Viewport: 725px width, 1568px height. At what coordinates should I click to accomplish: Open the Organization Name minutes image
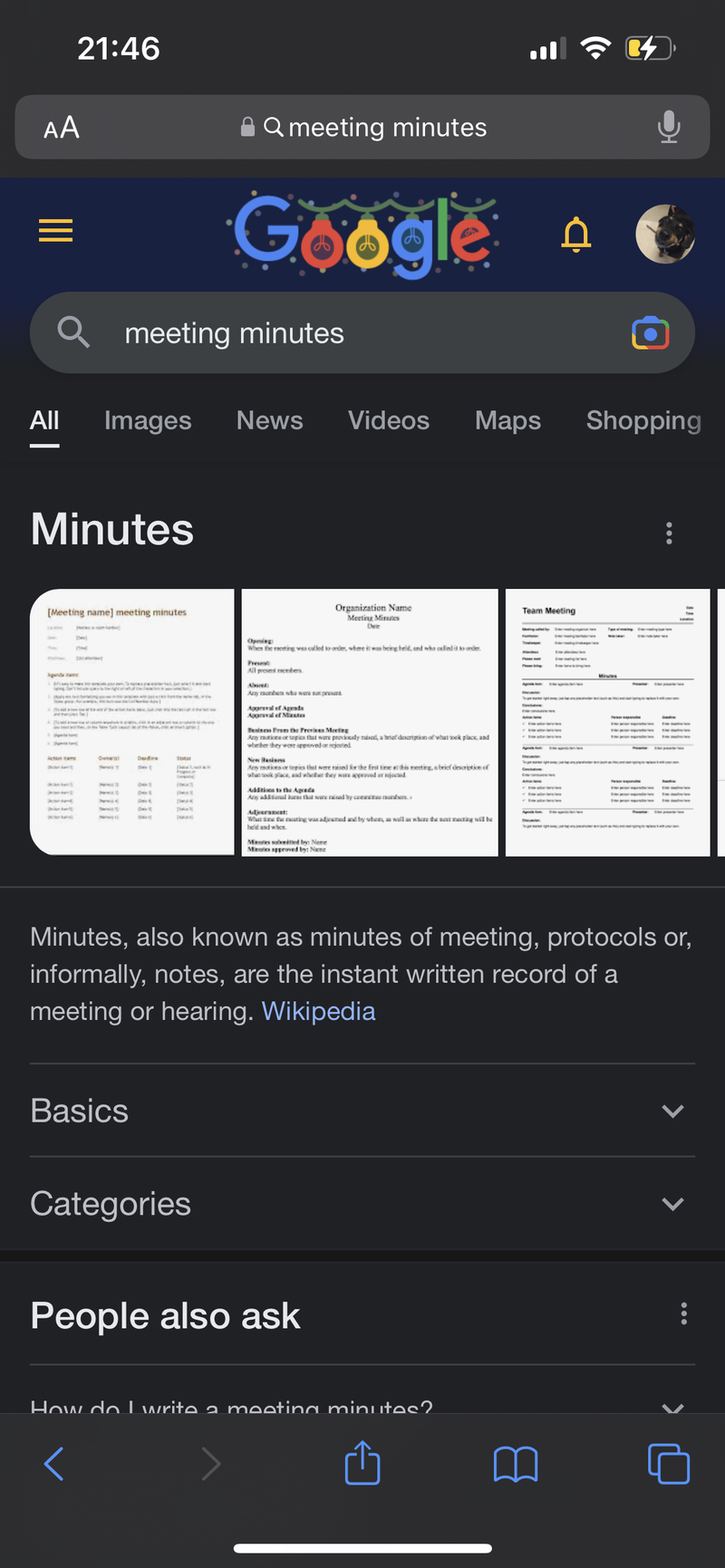click(370, 722)
